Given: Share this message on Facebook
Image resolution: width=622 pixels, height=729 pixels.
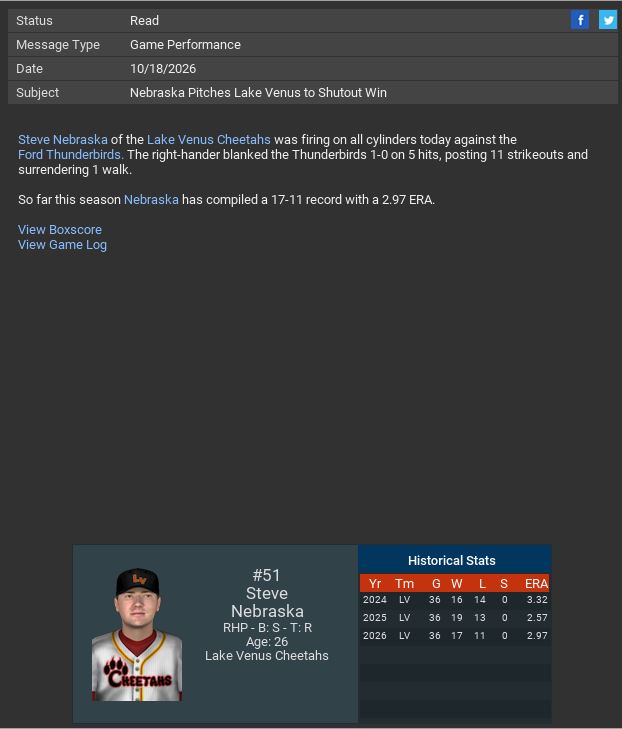Looking at the screenshot, I should [x=580, y=20].
